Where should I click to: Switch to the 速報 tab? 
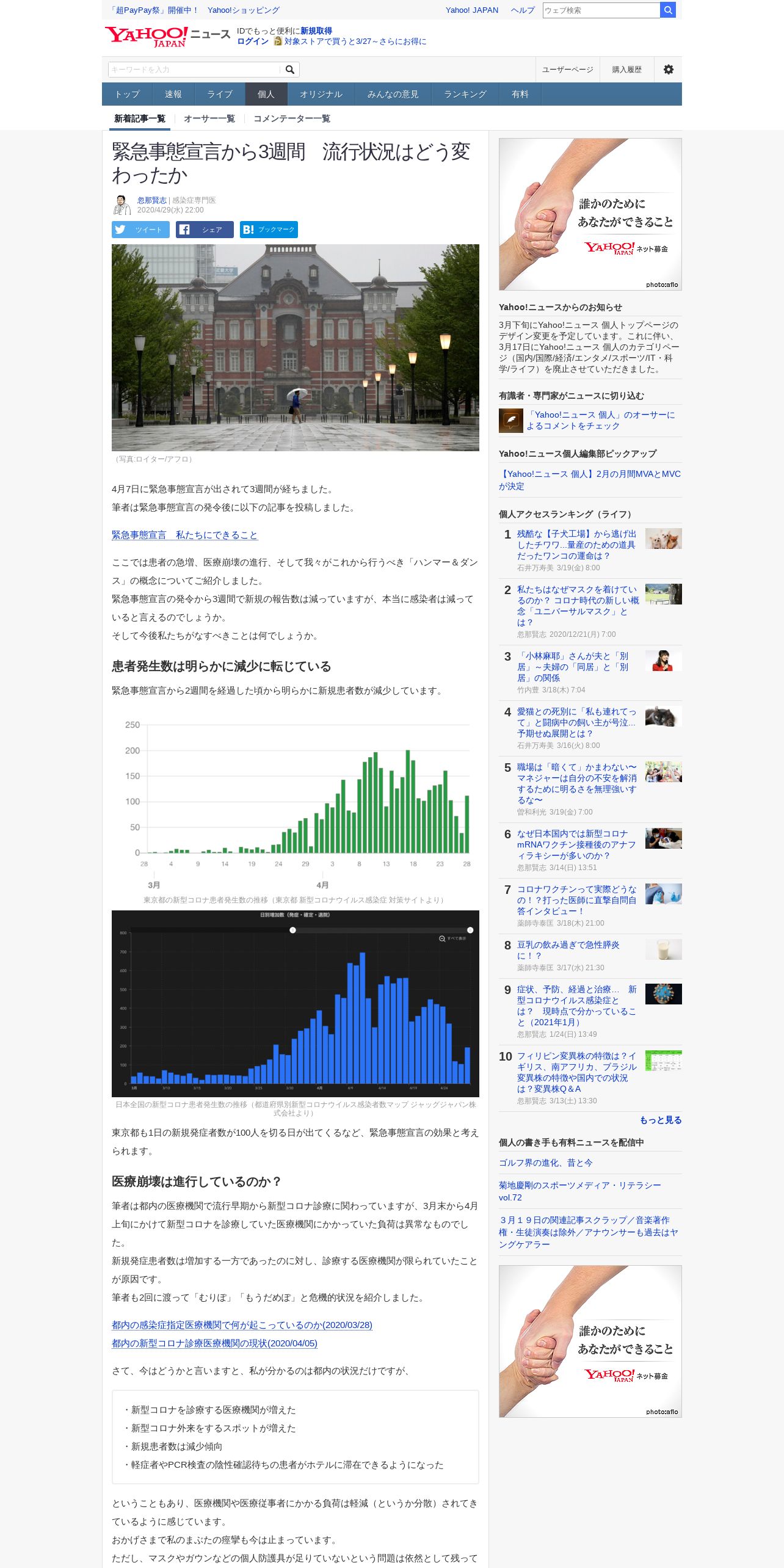coord(173,94)
